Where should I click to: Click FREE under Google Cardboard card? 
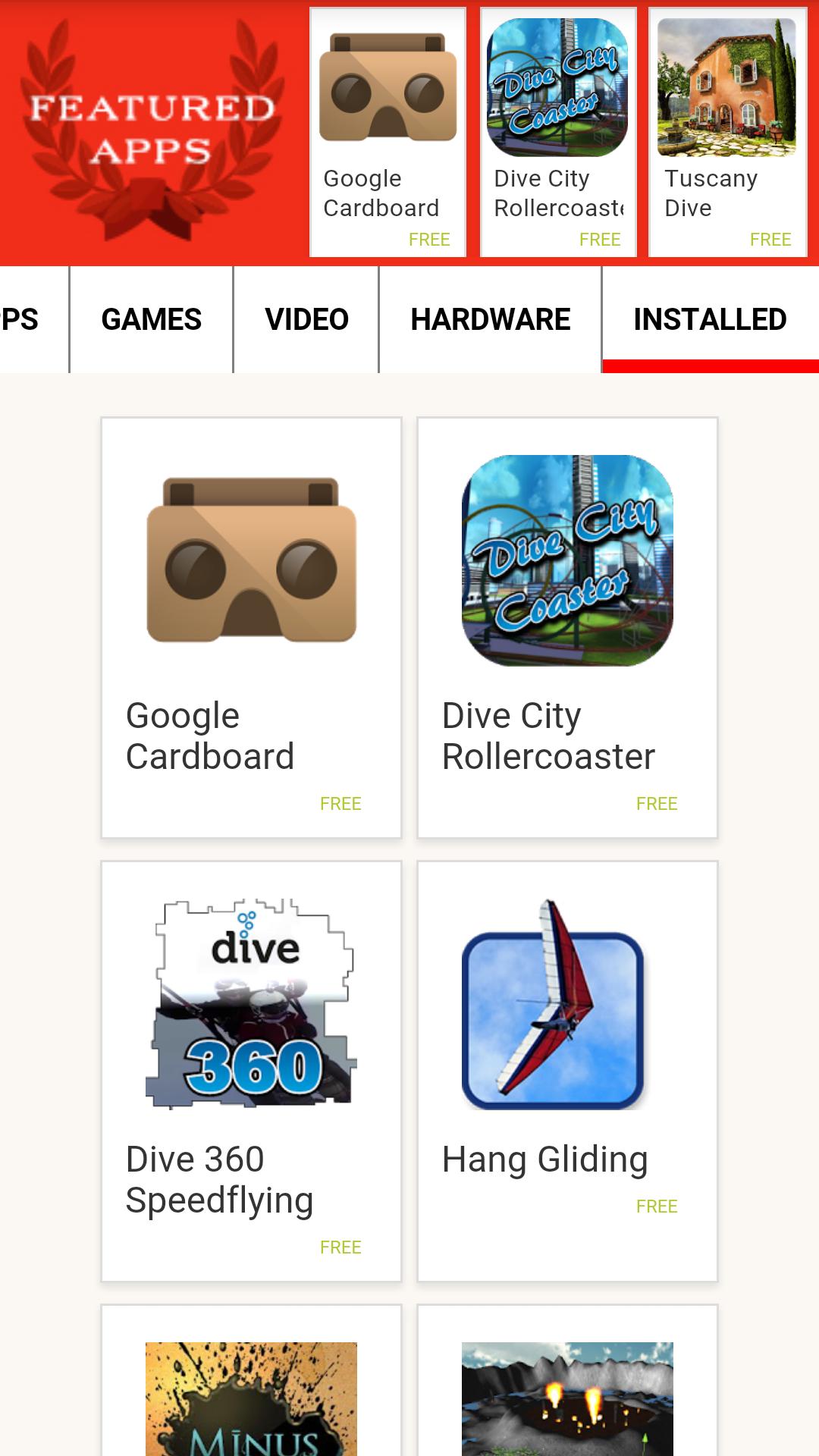340,802
